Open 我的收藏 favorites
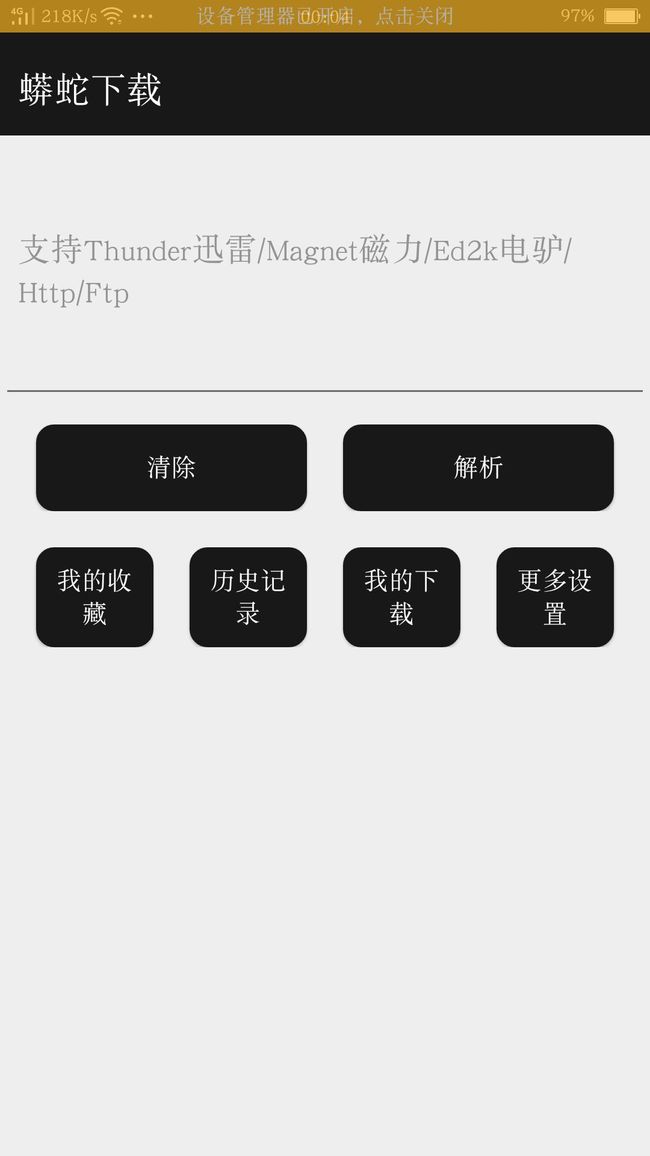Screen dimensions: 650x1156 pyautogui.click(x=94, y=597)
